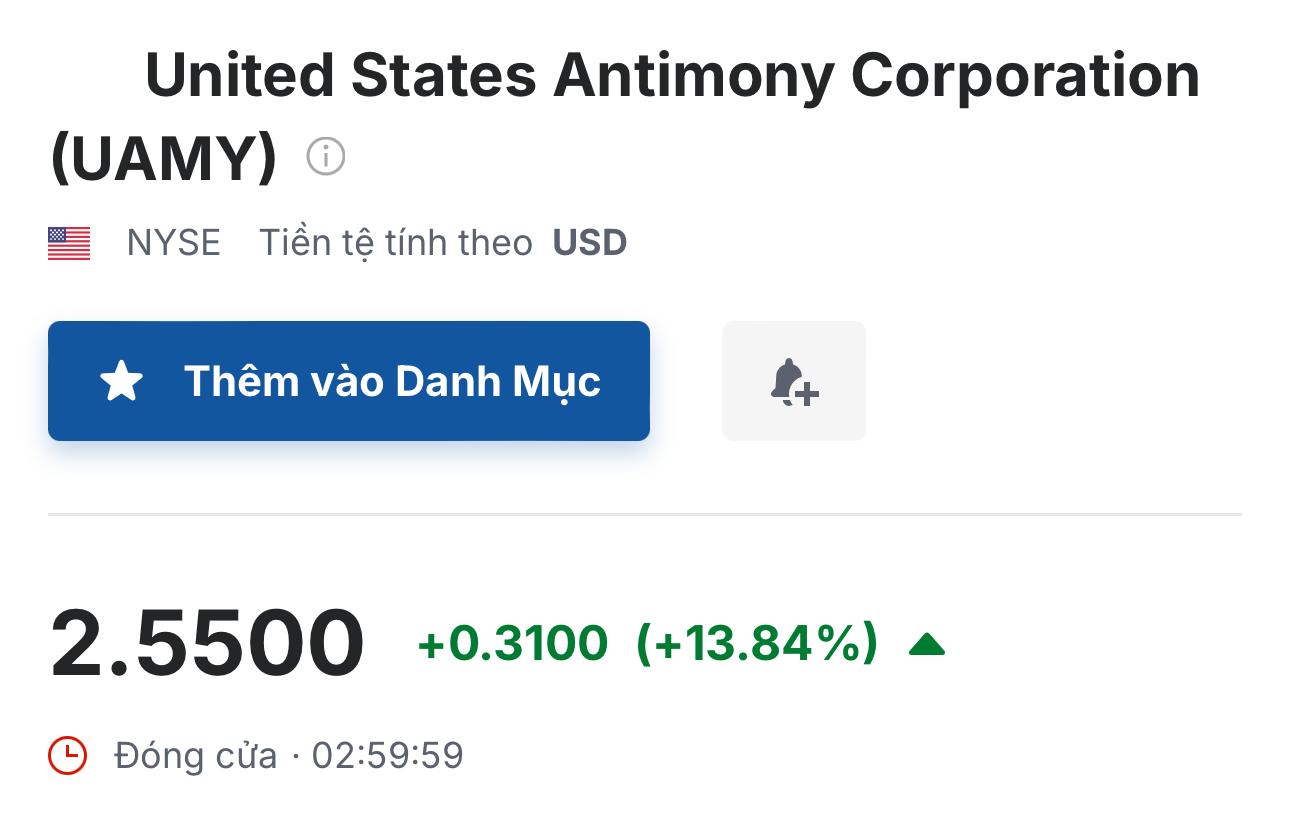The width and height of the screenshot is (1290, 833).
Task: Create a price alert with the bell icon
Action: (793, 381)
